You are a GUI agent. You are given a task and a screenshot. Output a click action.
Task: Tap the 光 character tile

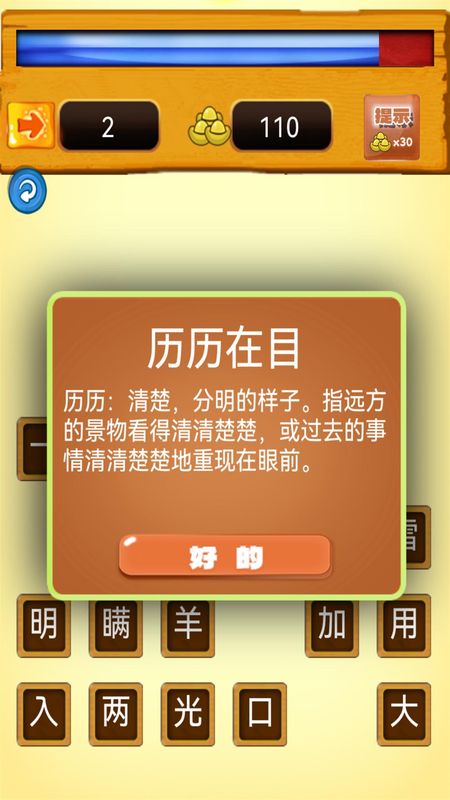[188, 714]
